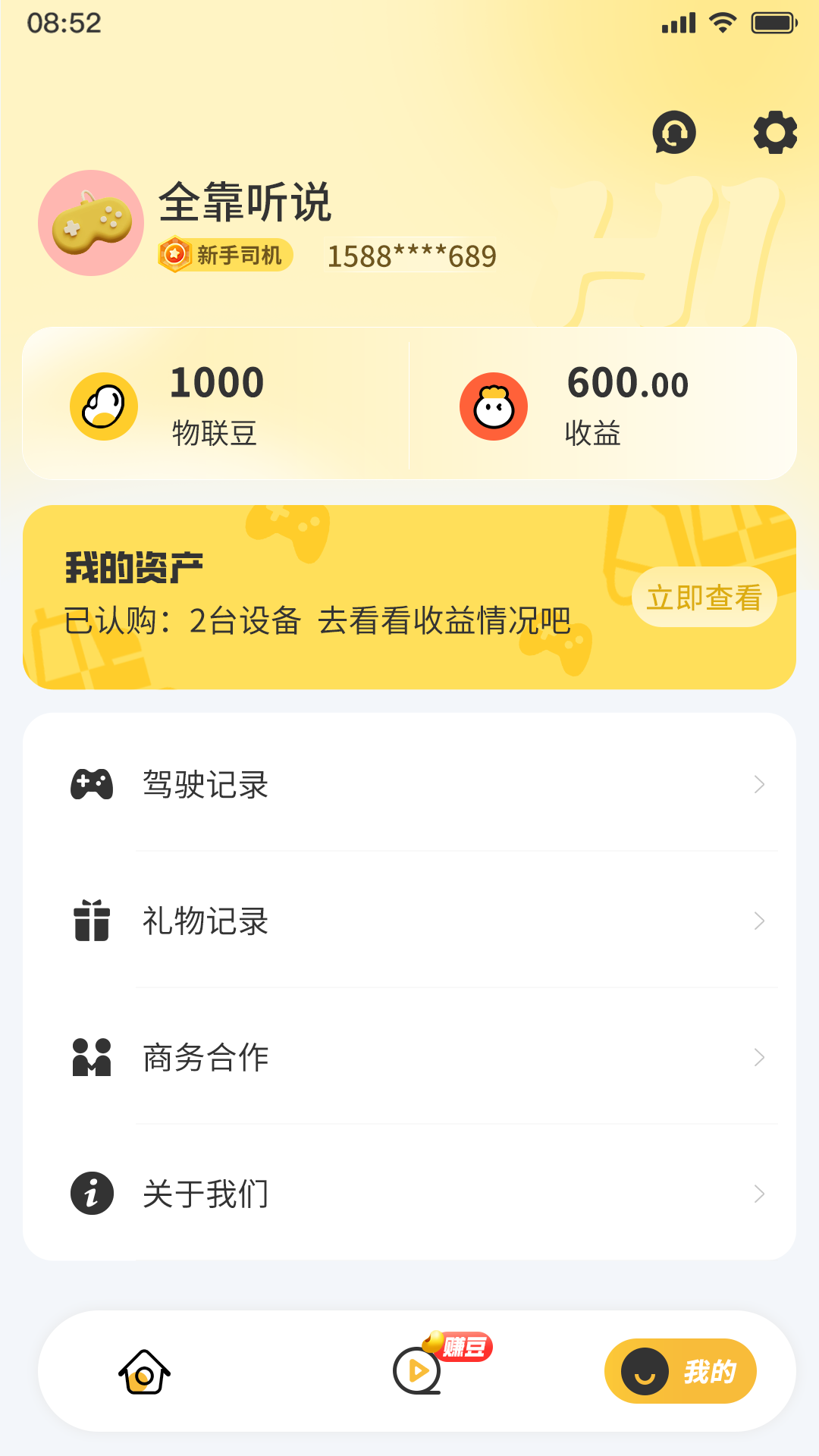
Task: Expand the 礼物记录 chevron arrow
Action: 758,921
